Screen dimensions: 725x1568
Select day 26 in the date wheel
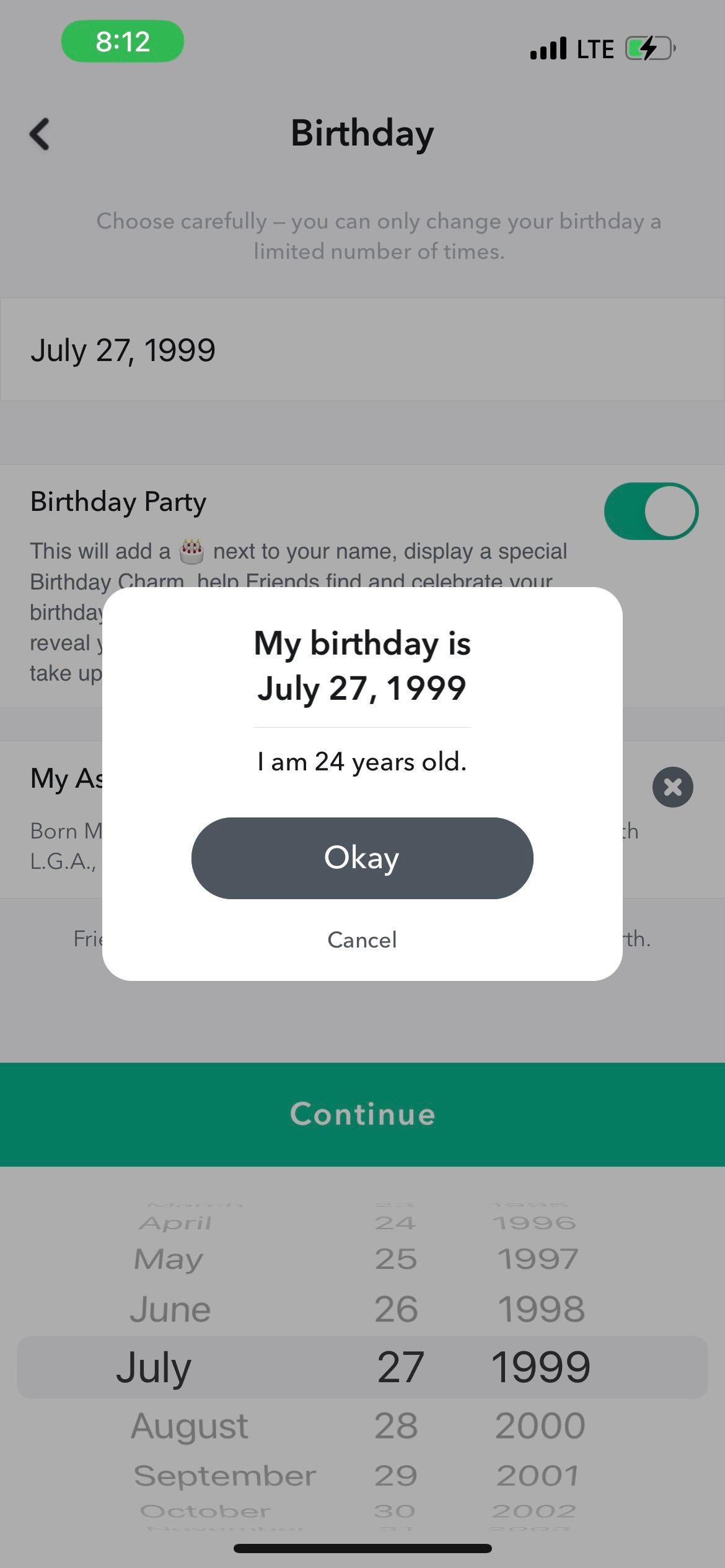click(397, 1309)
